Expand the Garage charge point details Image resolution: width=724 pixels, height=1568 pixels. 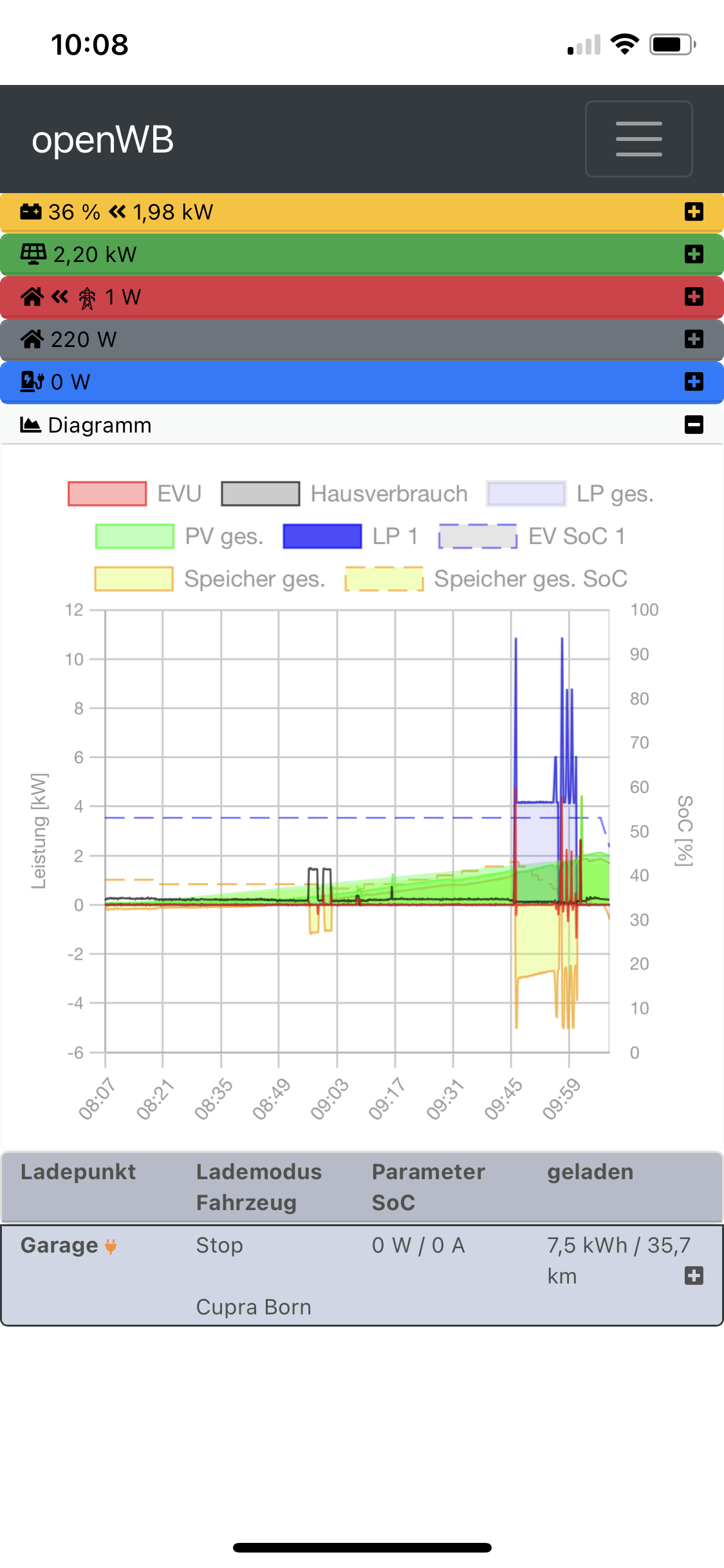point(694,1276)
